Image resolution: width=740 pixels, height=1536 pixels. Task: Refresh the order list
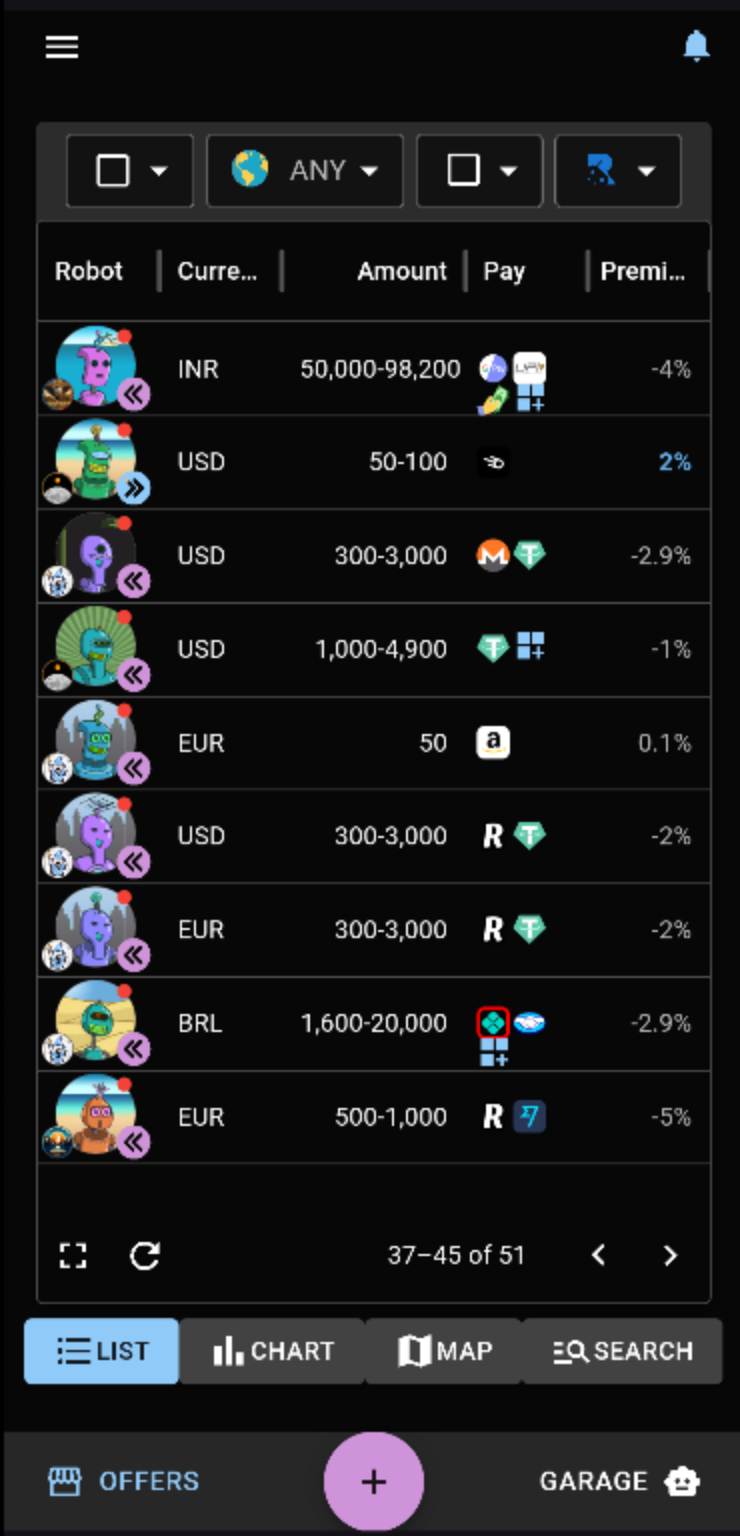[145, 1256]
